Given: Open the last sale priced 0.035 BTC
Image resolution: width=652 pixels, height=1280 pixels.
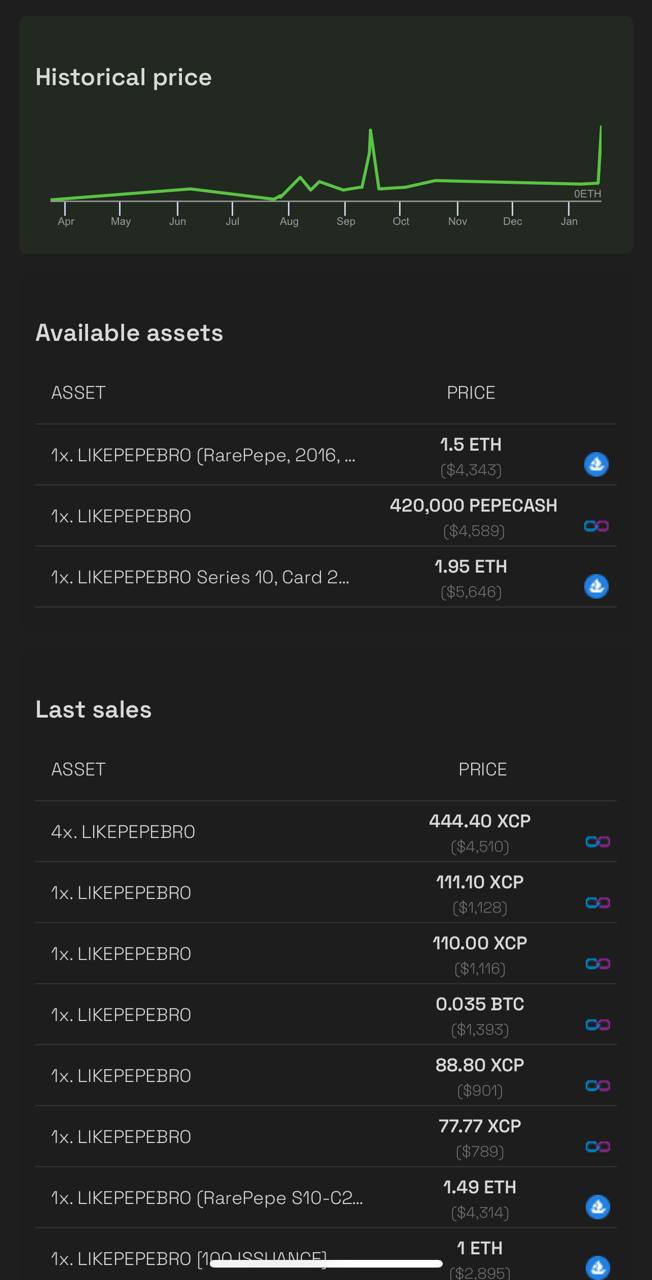Looking at the screenshot, I should [325, 1015].
